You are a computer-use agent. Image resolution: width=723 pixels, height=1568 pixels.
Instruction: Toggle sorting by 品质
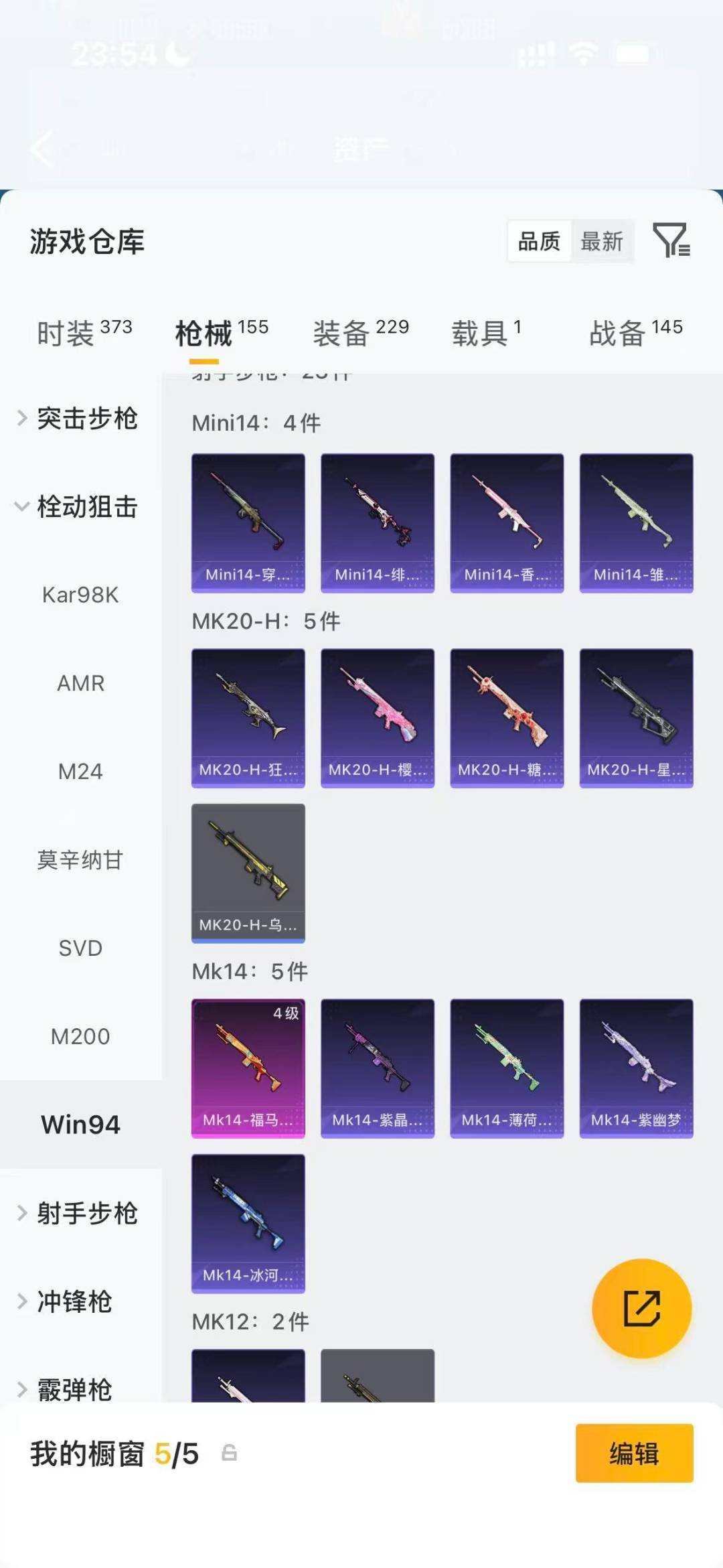(540, 242)
